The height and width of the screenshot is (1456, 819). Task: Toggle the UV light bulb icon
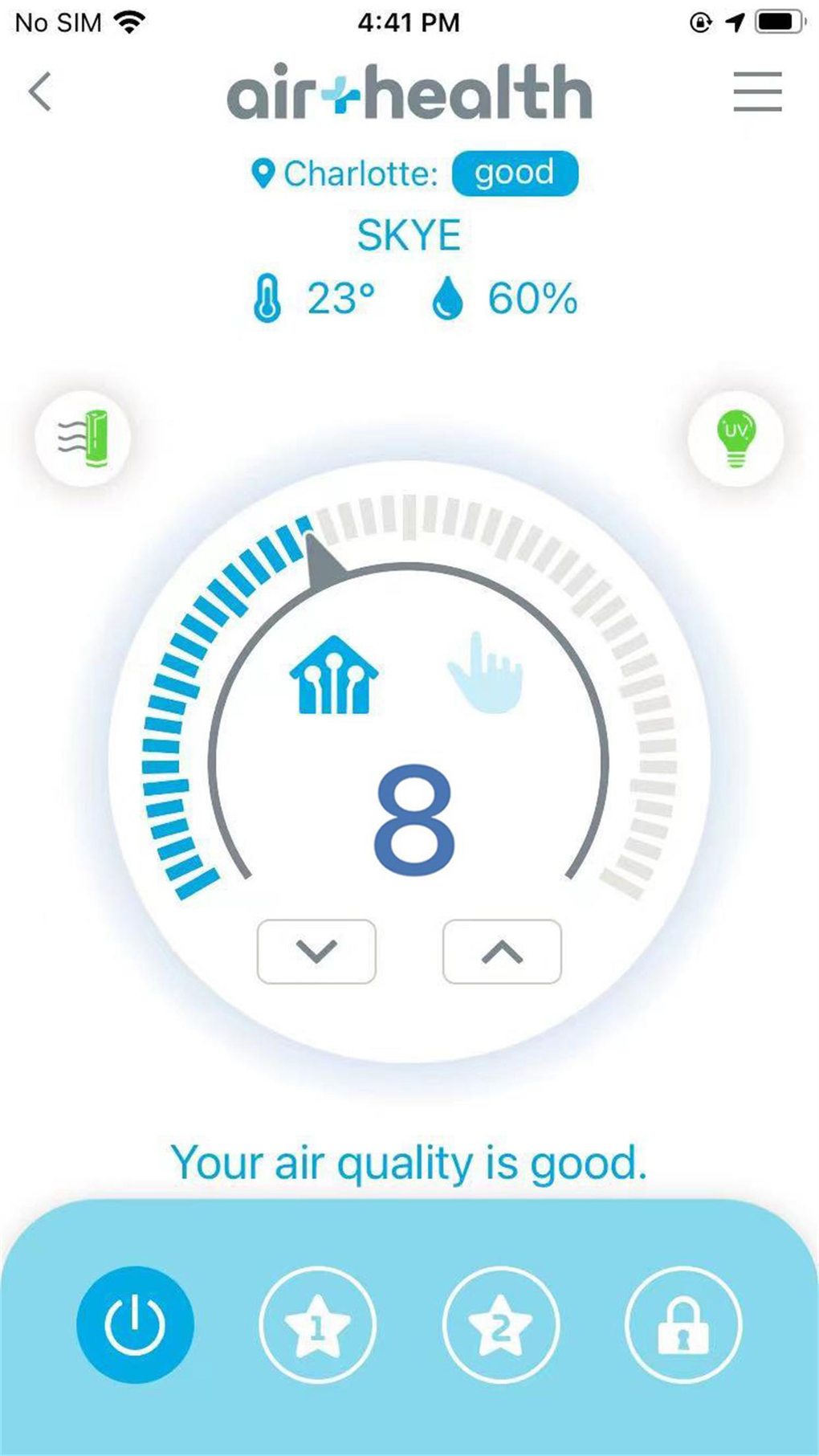click(x=735, y=438)
